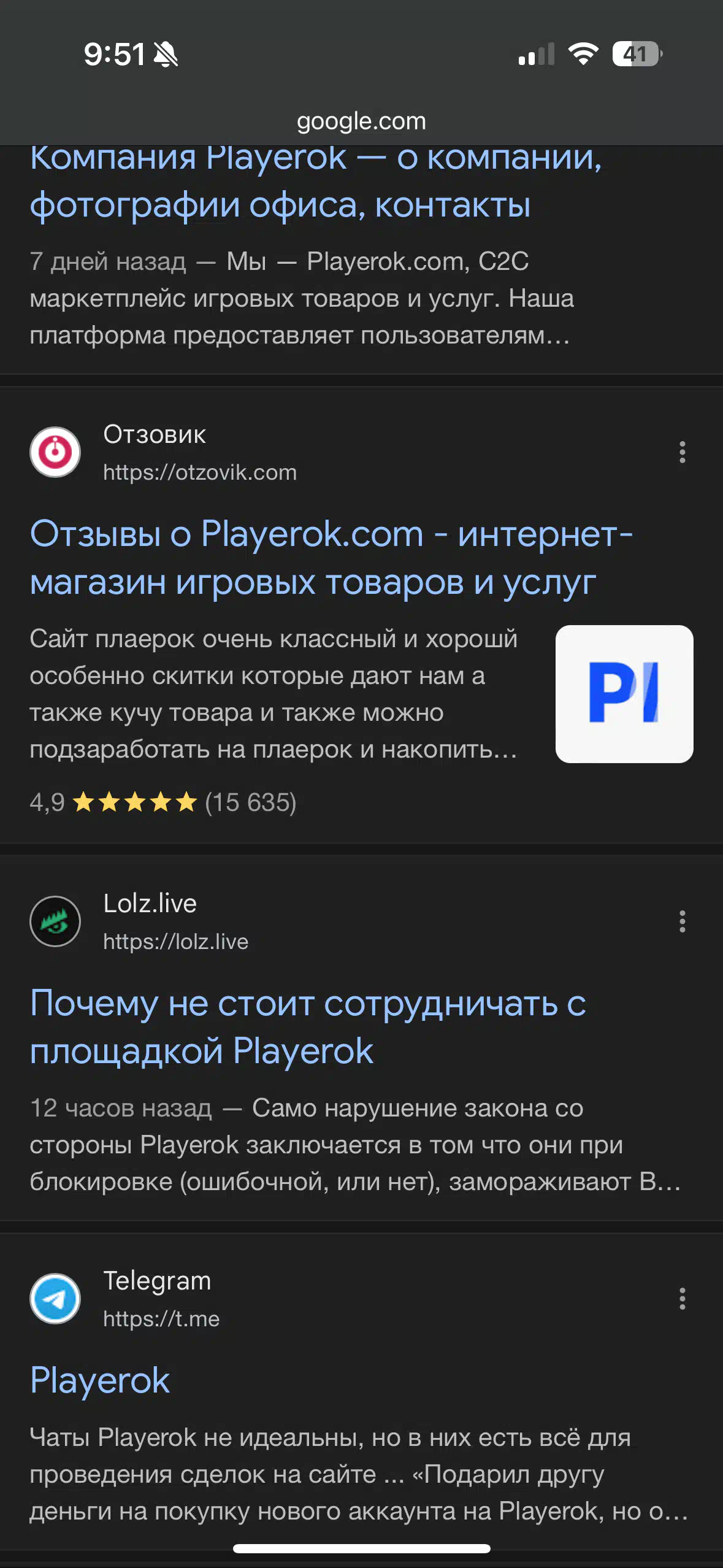Open the overflow menu for Lolz.live result
The width and height of the screenshot is (723, 1568).
click(682, 921)
